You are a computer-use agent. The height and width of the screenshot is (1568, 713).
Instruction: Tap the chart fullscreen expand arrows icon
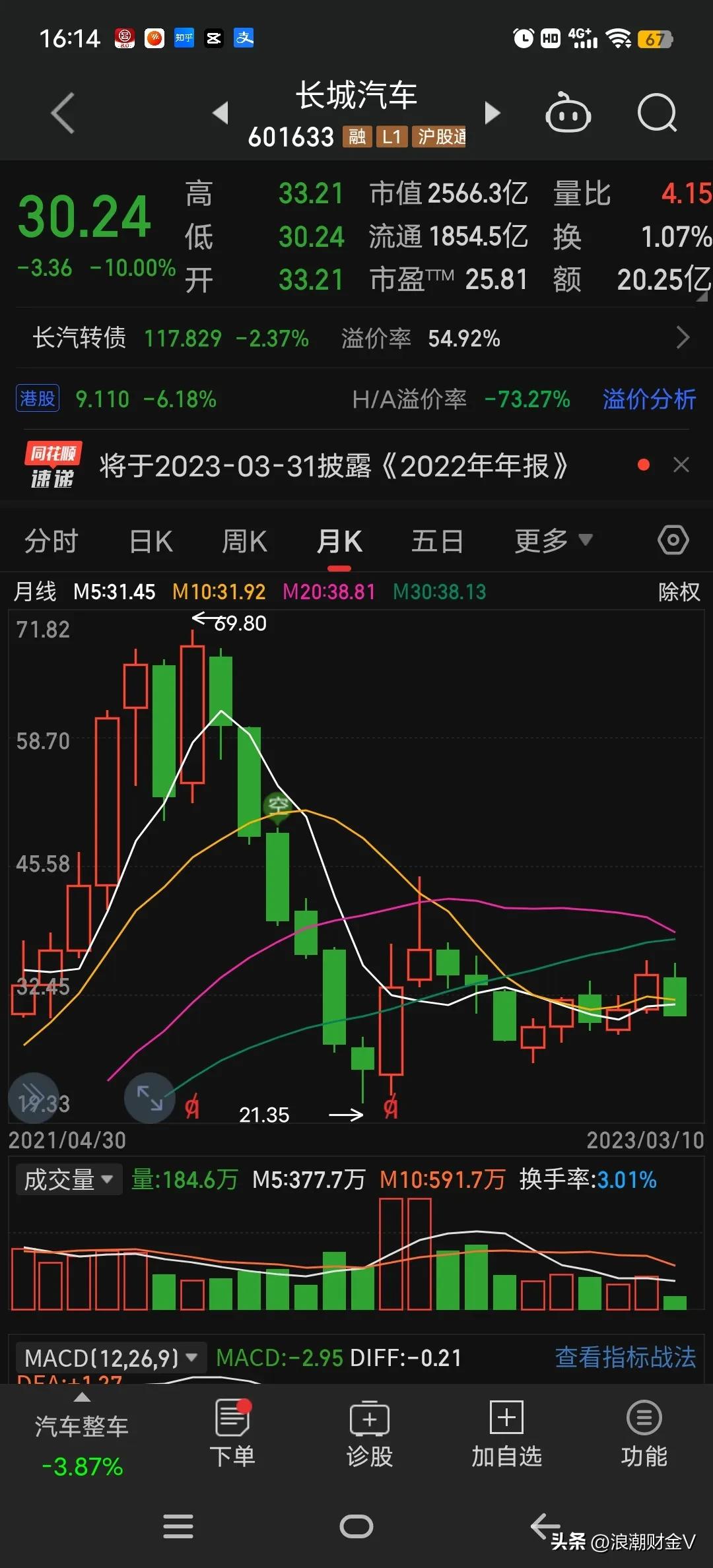click(149, 1097)
